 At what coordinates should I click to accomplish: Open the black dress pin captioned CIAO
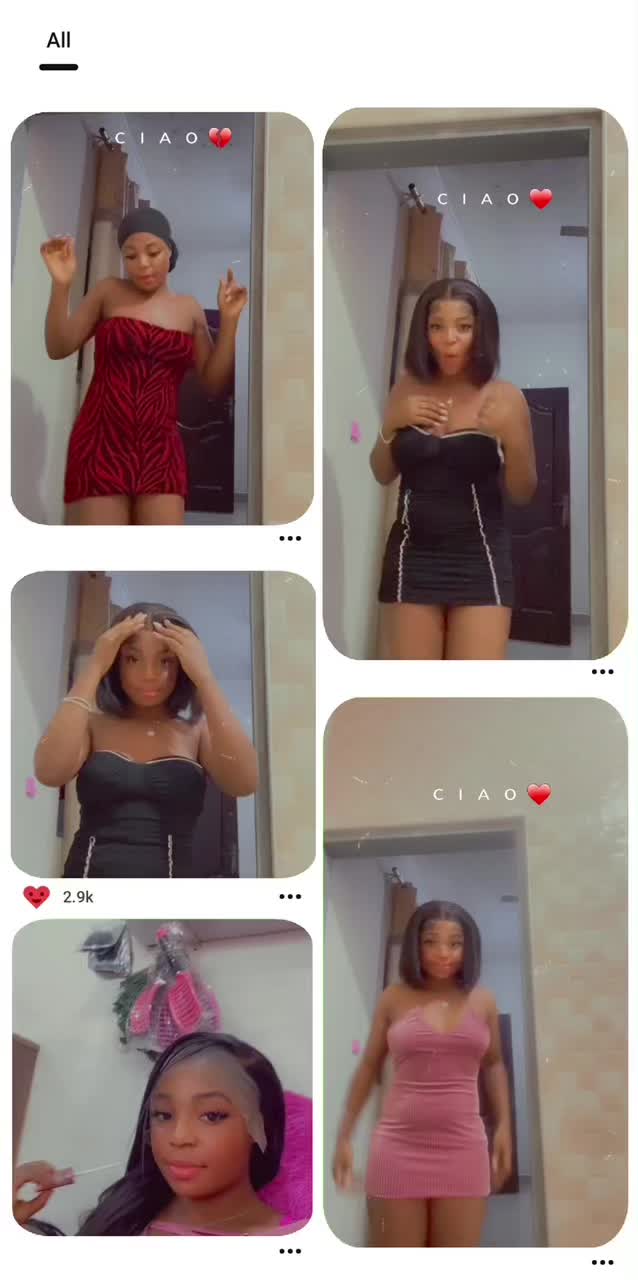coord(475,383)
